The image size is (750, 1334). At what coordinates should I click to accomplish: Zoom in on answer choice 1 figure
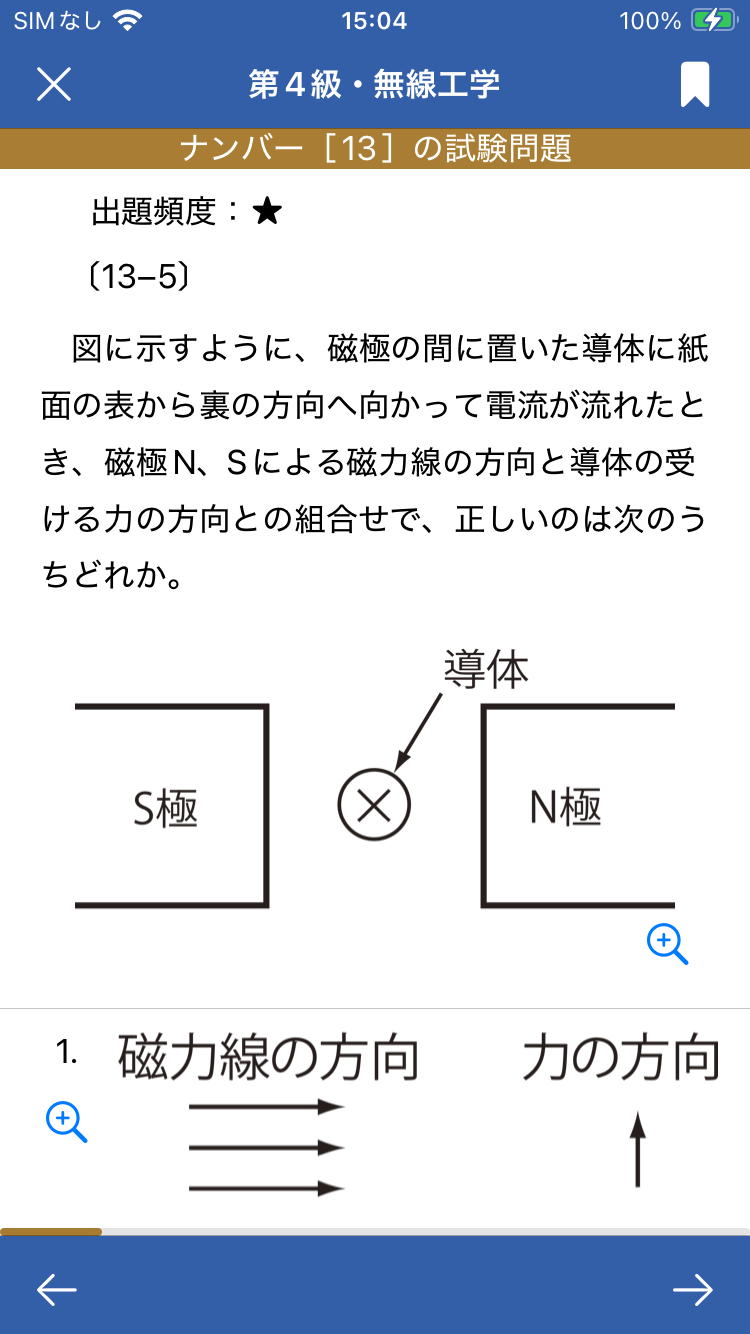pyautogui.click(x=67, y=1122)
